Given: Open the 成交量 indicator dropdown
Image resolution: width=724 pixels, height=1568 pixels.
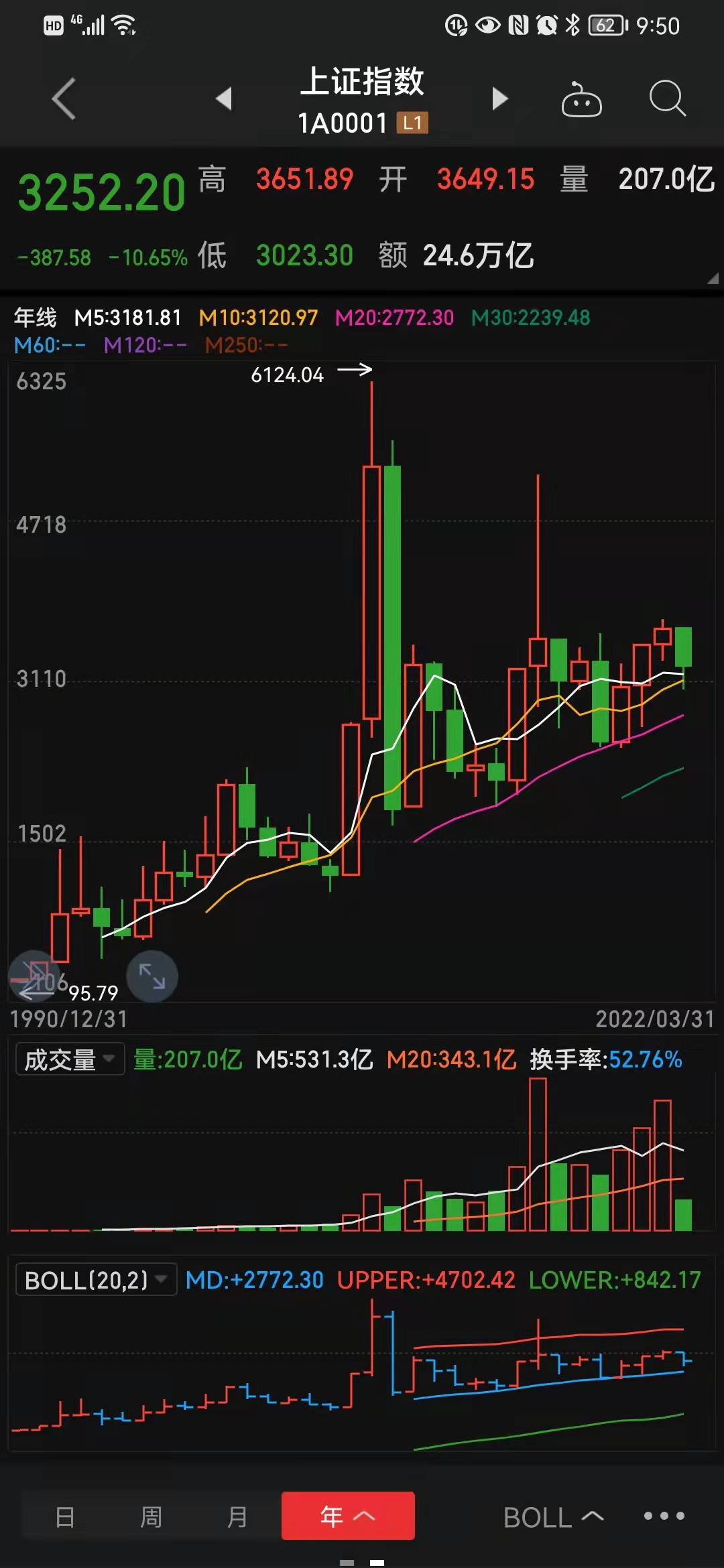Looking at the screenshot, I should click(70, 1059).
